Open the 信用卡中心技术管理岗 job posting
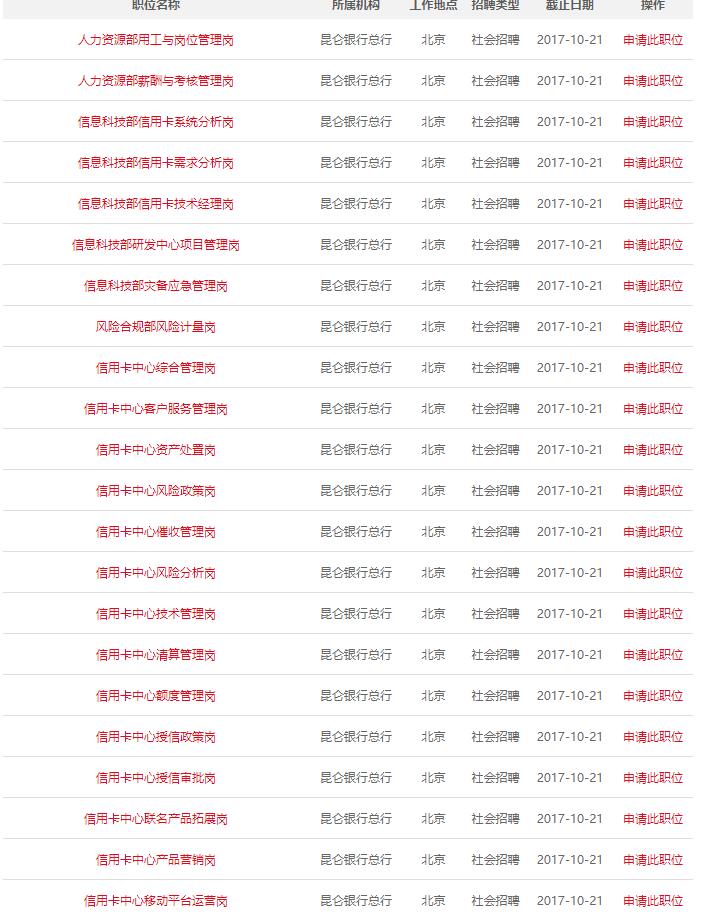 coord(155,614)
